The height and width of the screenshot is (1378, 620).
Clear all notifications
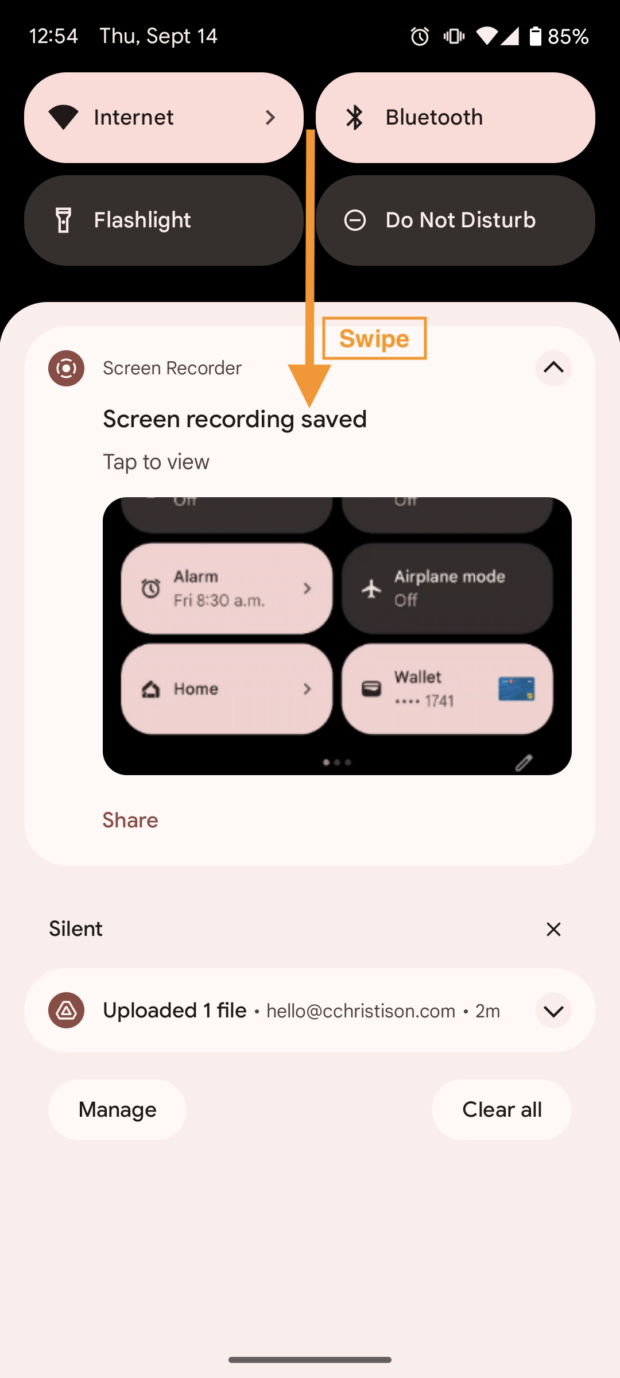pos(501,1110)
